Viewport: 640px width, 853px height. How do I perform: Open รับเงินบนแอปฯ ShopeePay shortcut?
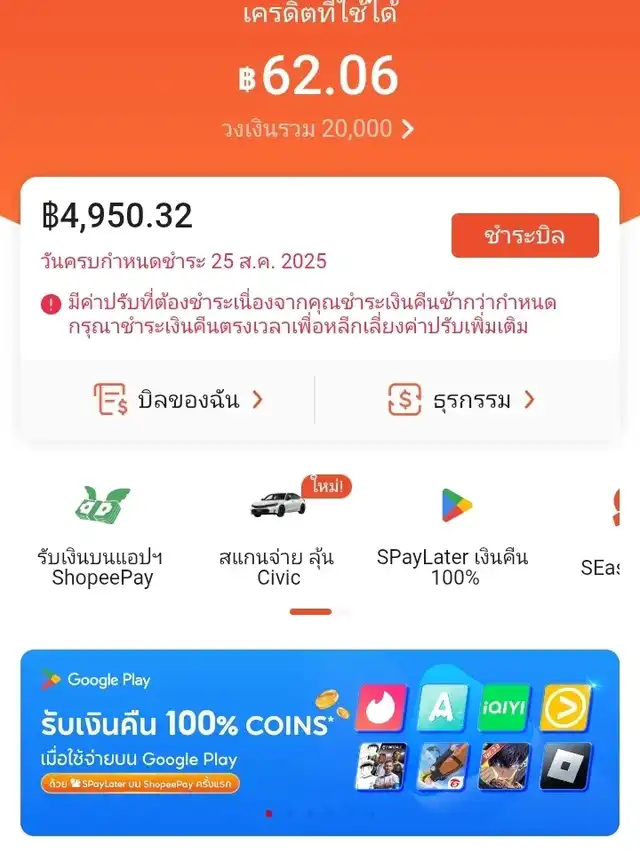click(102, 536)
